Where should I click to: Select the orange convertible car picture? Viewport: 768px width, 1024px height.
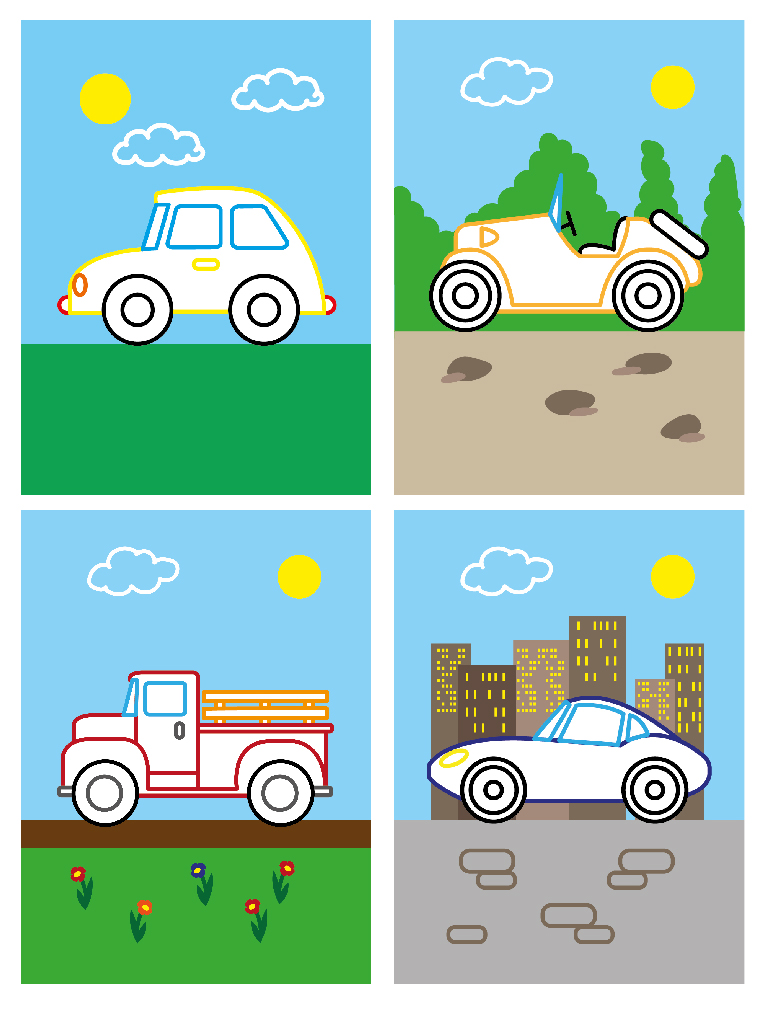point(568,257)
